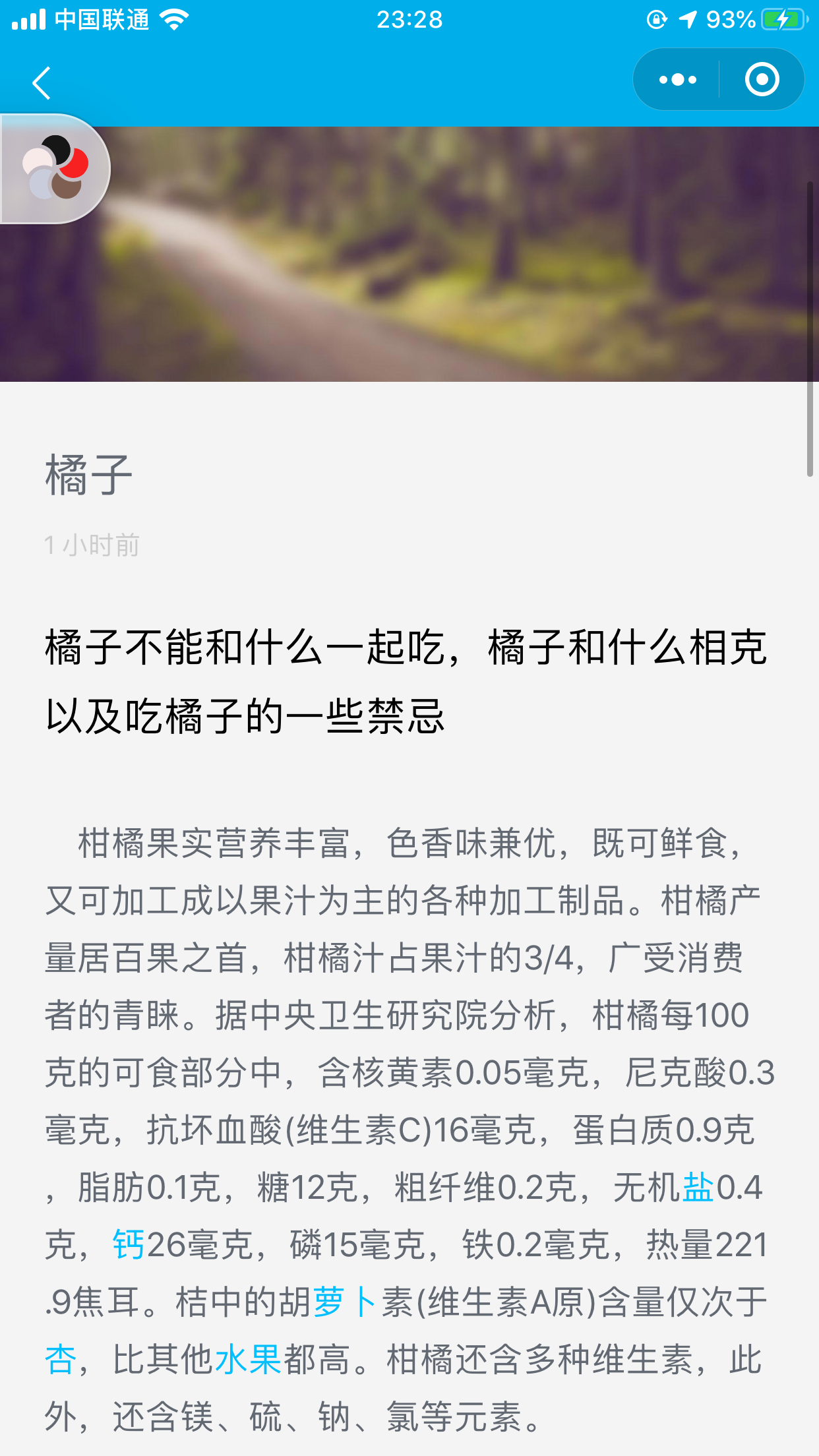Screen dimensions: 819x1456
Task: Open the blue 杏 link in the article
Action: coord(61,1360)
